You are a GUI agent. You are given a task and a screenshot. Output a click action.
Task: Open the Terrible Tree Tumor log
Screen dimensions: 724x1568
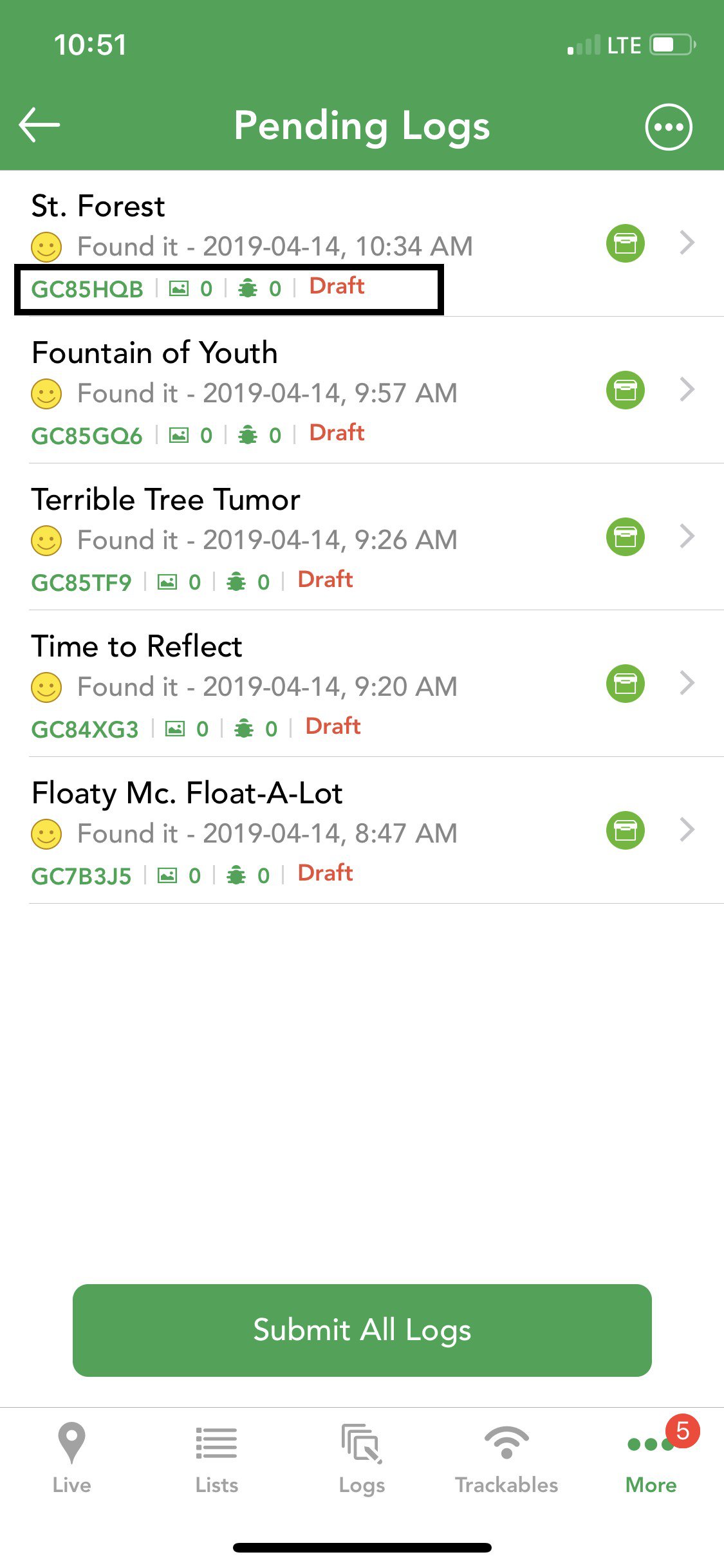362,537
